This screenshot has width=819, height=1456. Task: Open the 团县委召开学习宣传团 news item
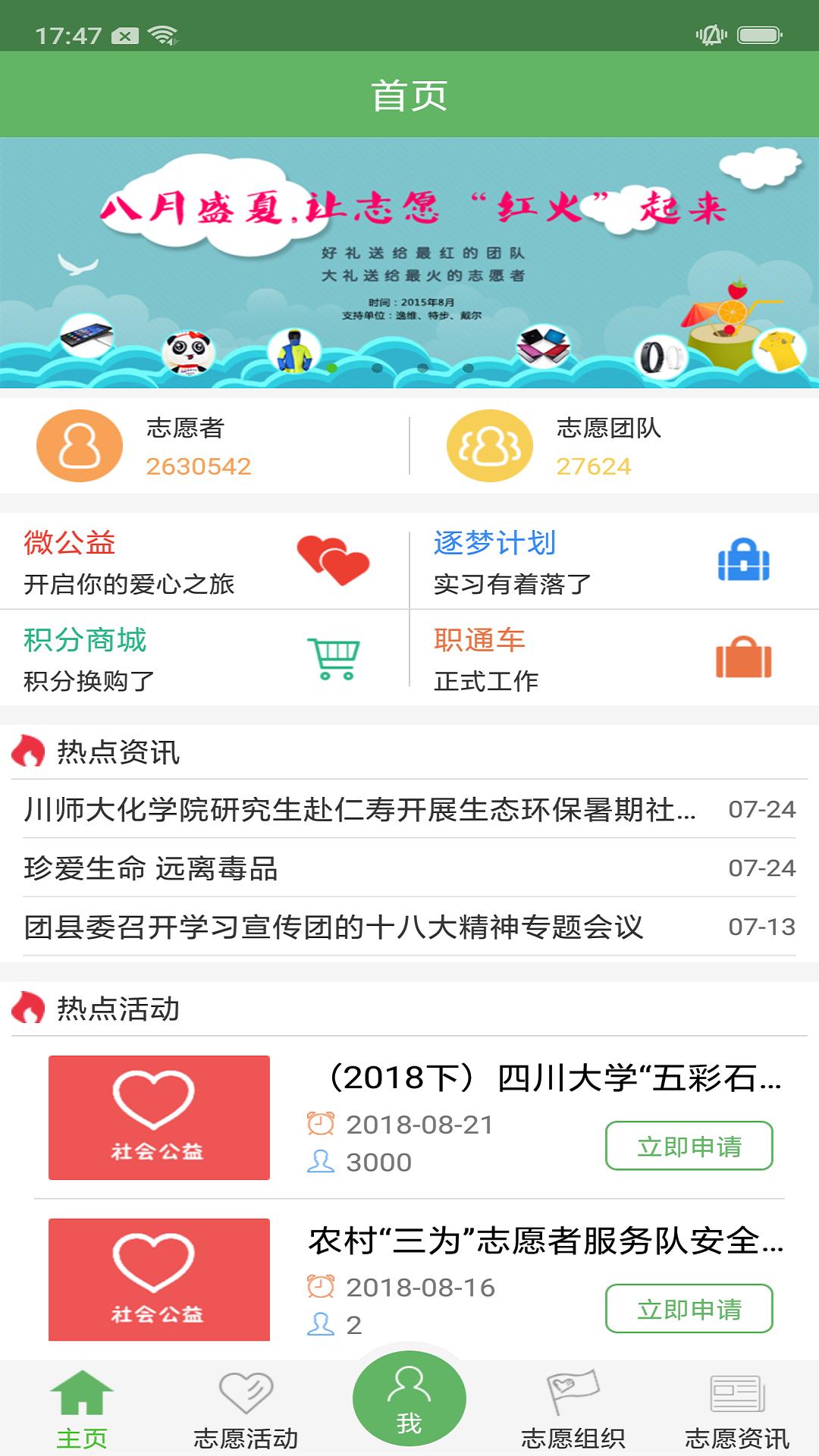[x=334, y=927]
